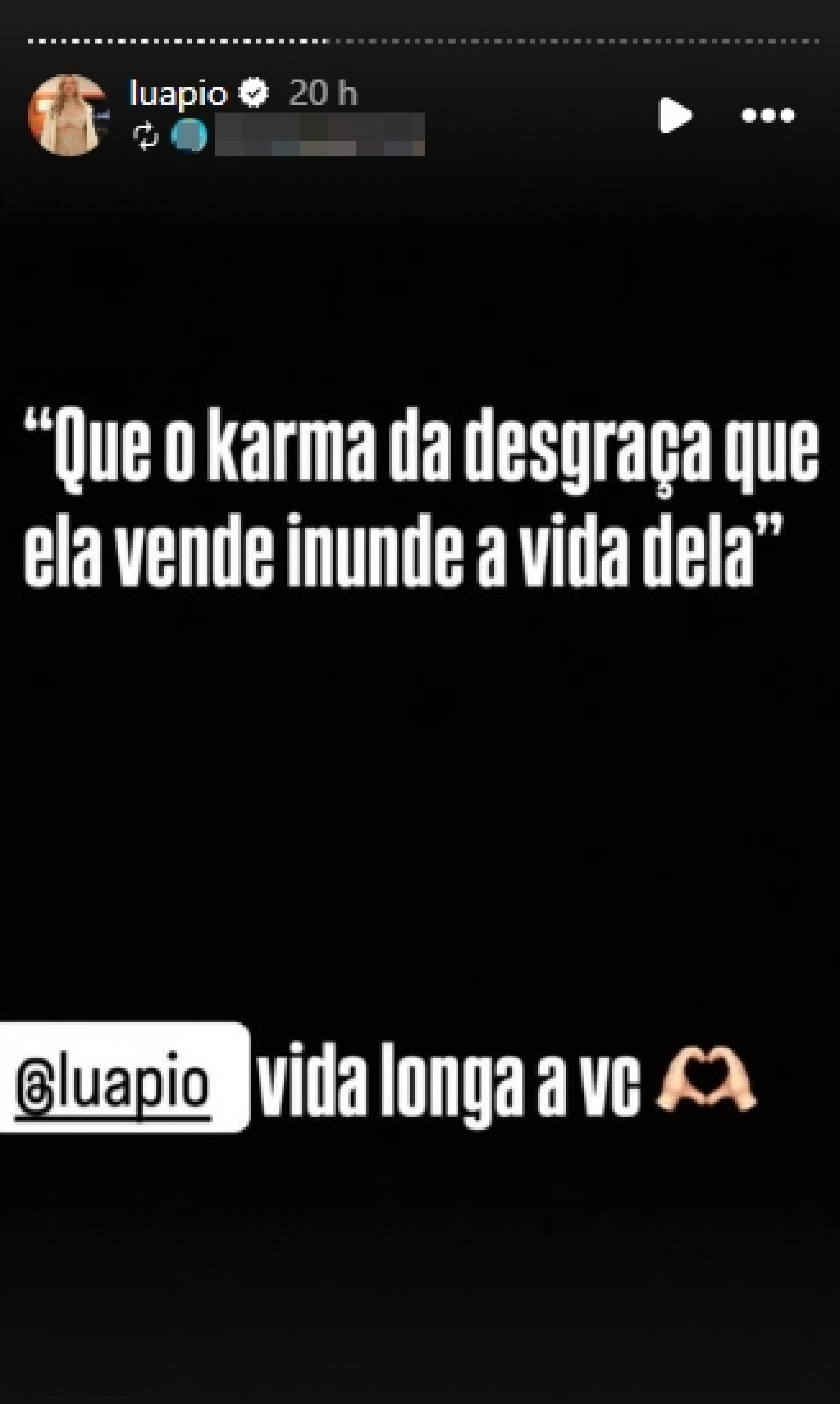
Task: Open luapio's profile picture
Action: click(x=68, y=116)
